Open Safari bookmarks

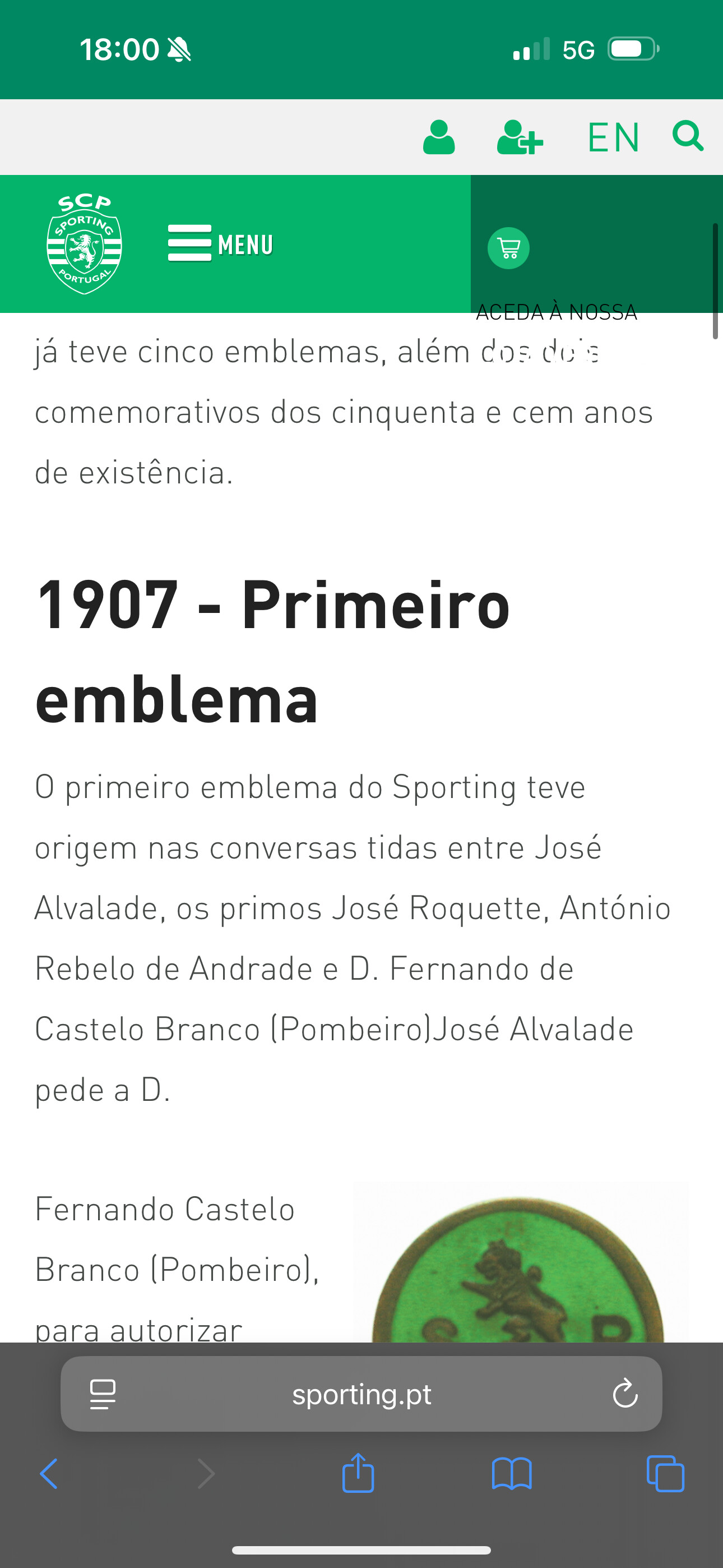(x=512, y=1474)
